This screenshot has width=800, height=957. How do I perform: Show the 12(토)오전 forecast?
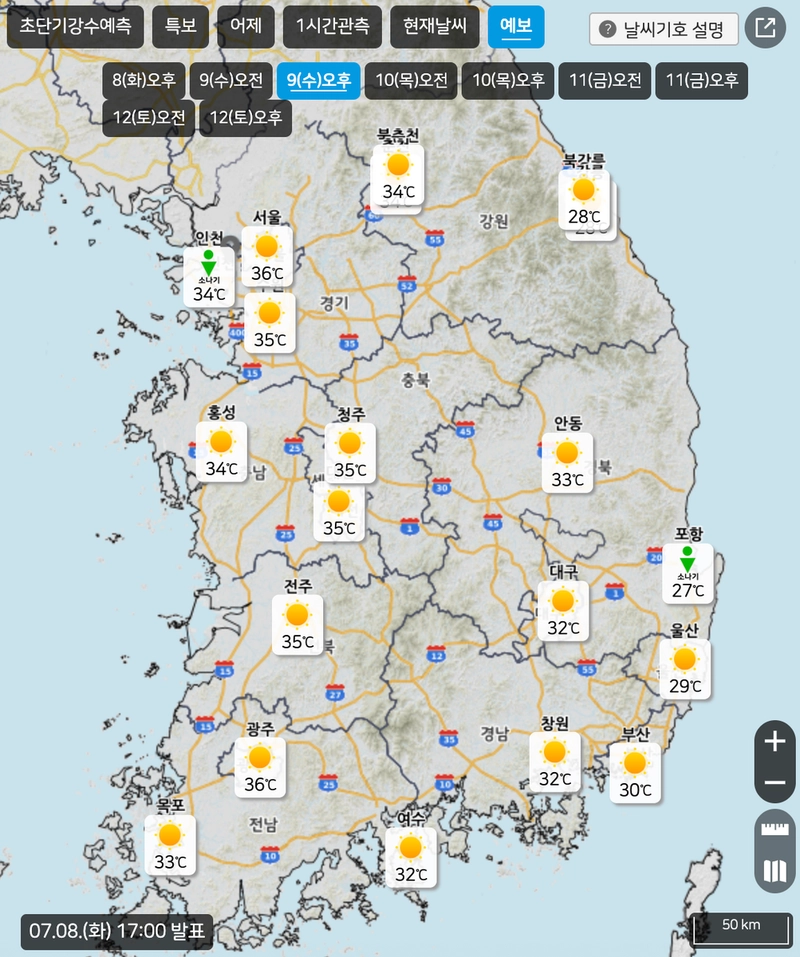click(x=148, y=118)
